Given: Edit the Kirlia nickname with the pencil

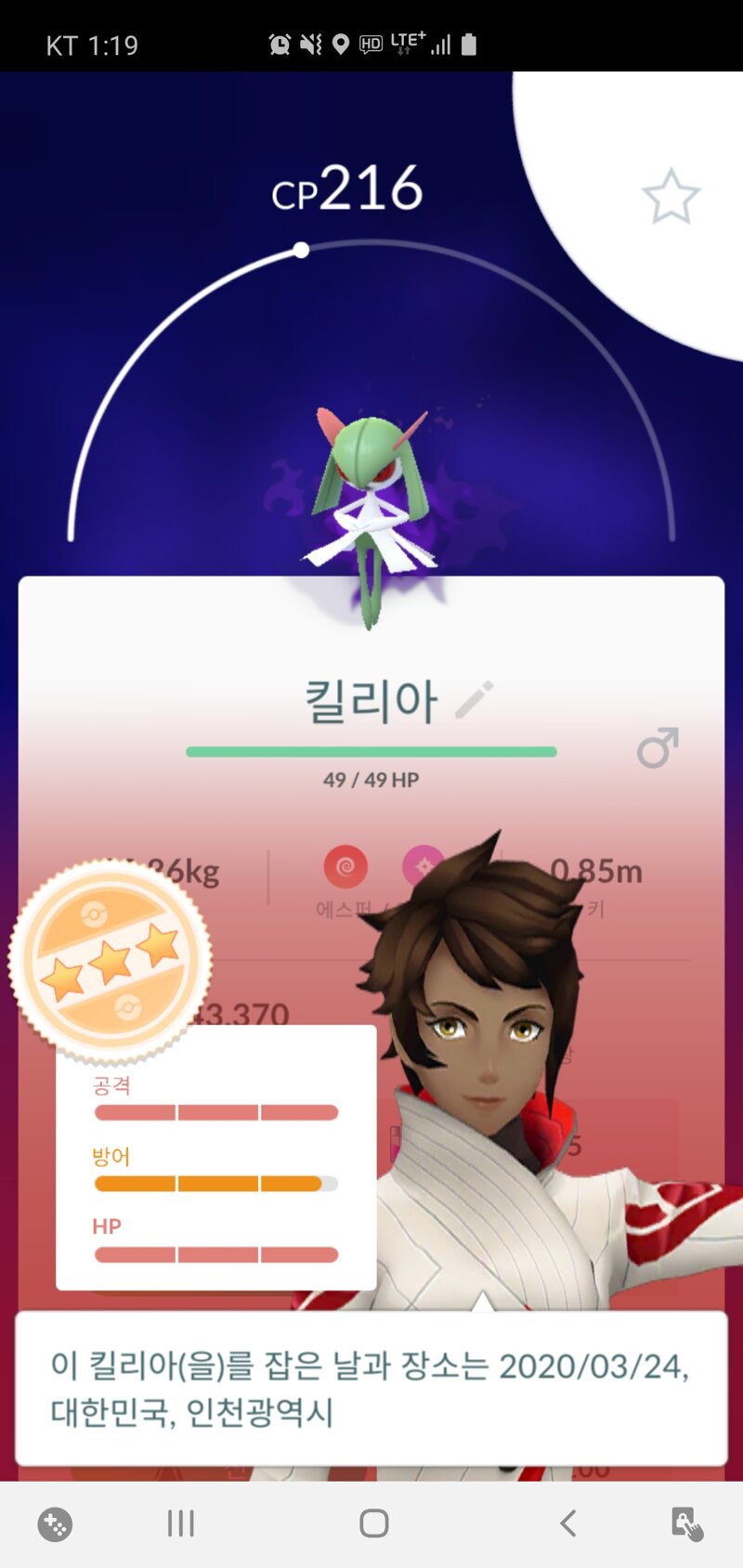Looking at the screenshot, I should tap(475, 700).
